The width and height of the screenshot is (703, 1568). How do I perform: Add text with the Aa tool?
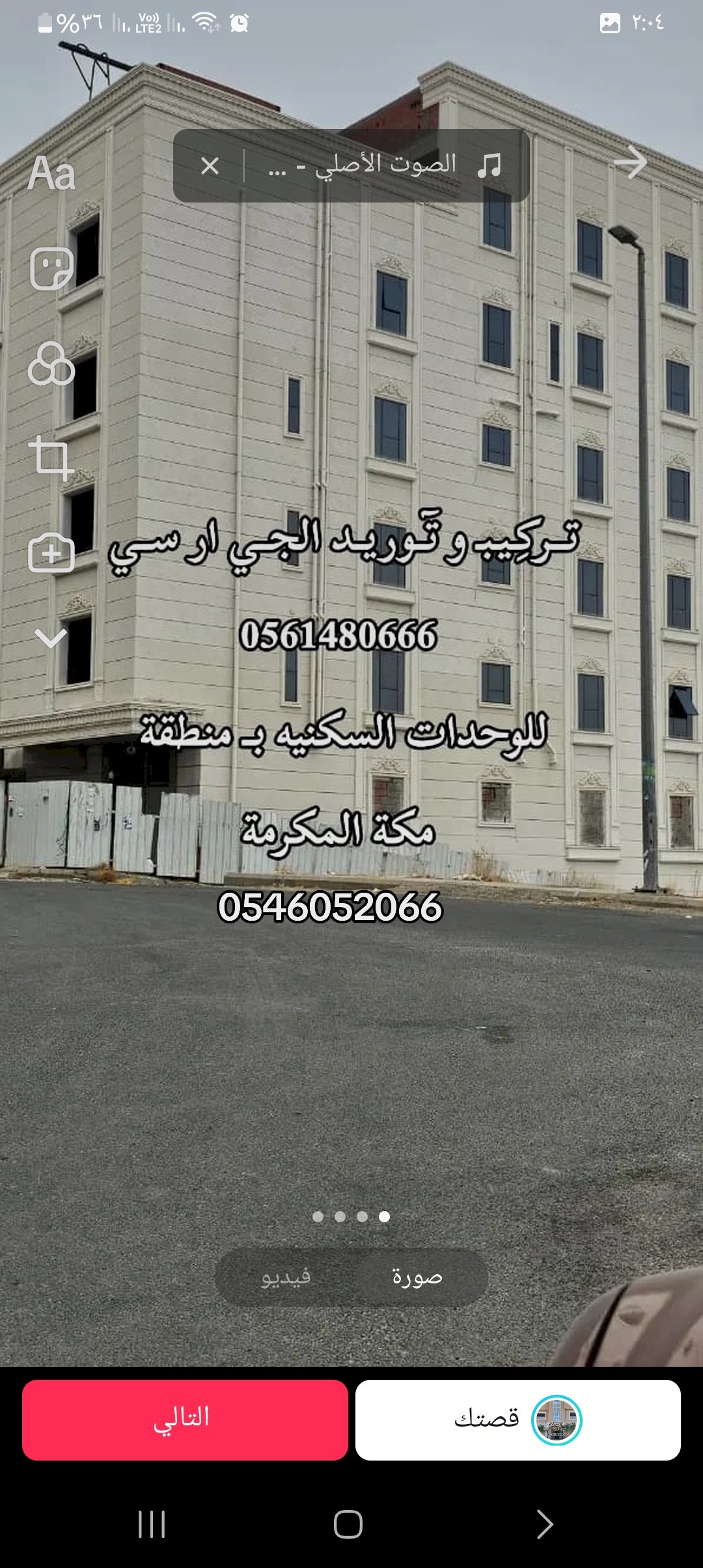coord(51,174)
